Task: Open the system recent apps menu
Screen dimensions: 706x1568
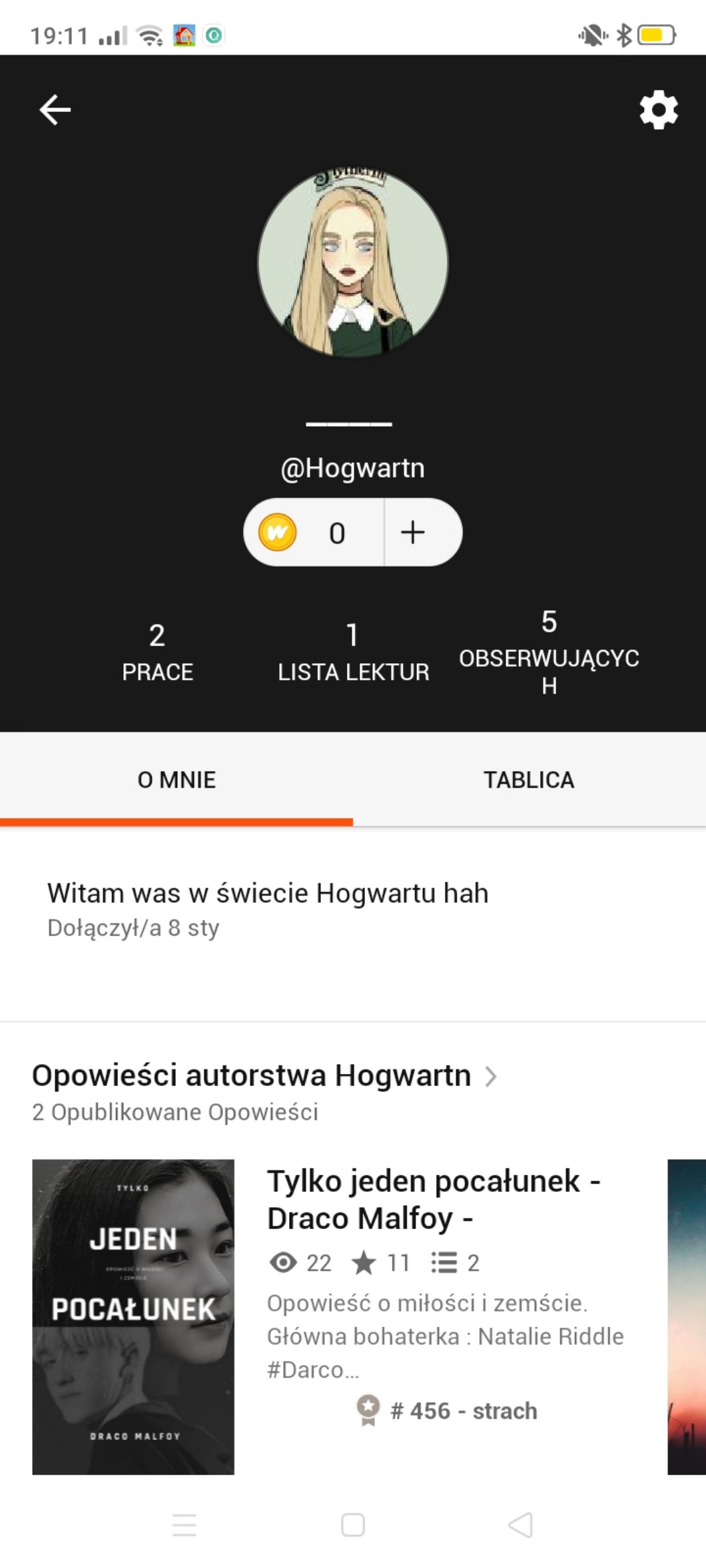Action: [x=184, y=1525]
